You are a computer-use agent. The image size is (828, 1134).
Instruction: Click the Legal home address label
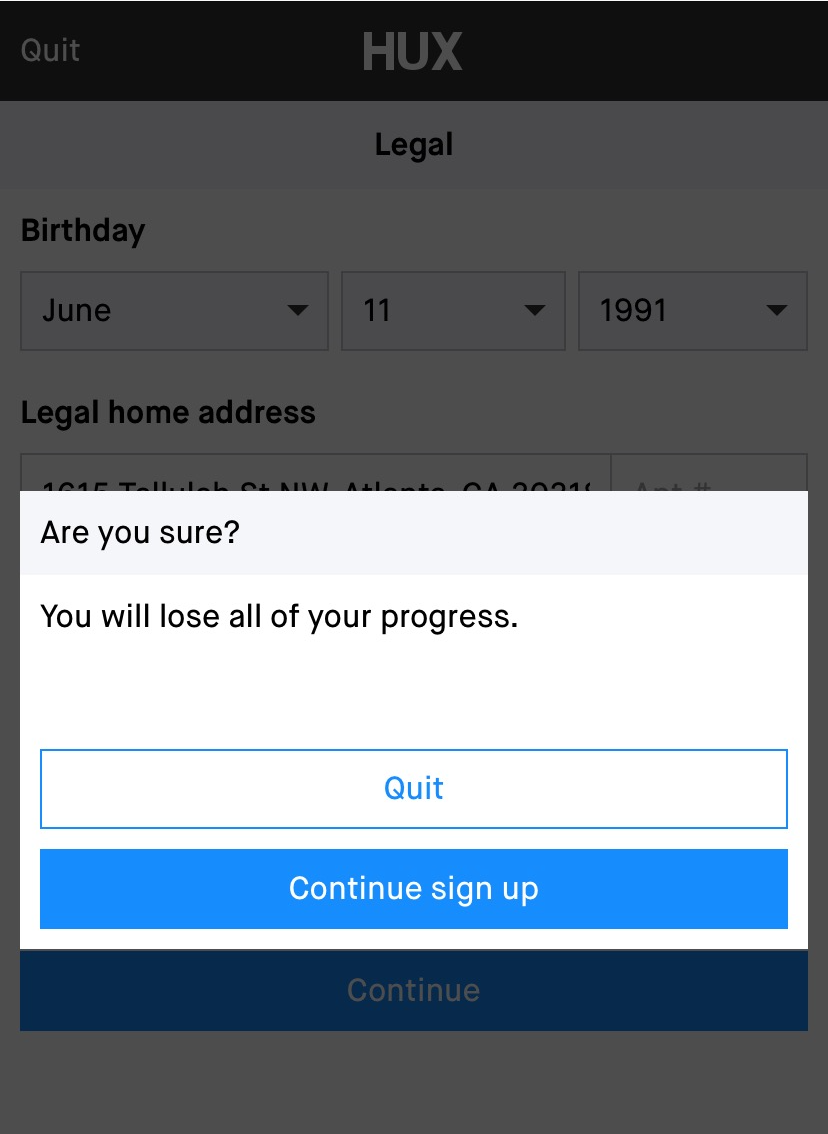(168, 412)
